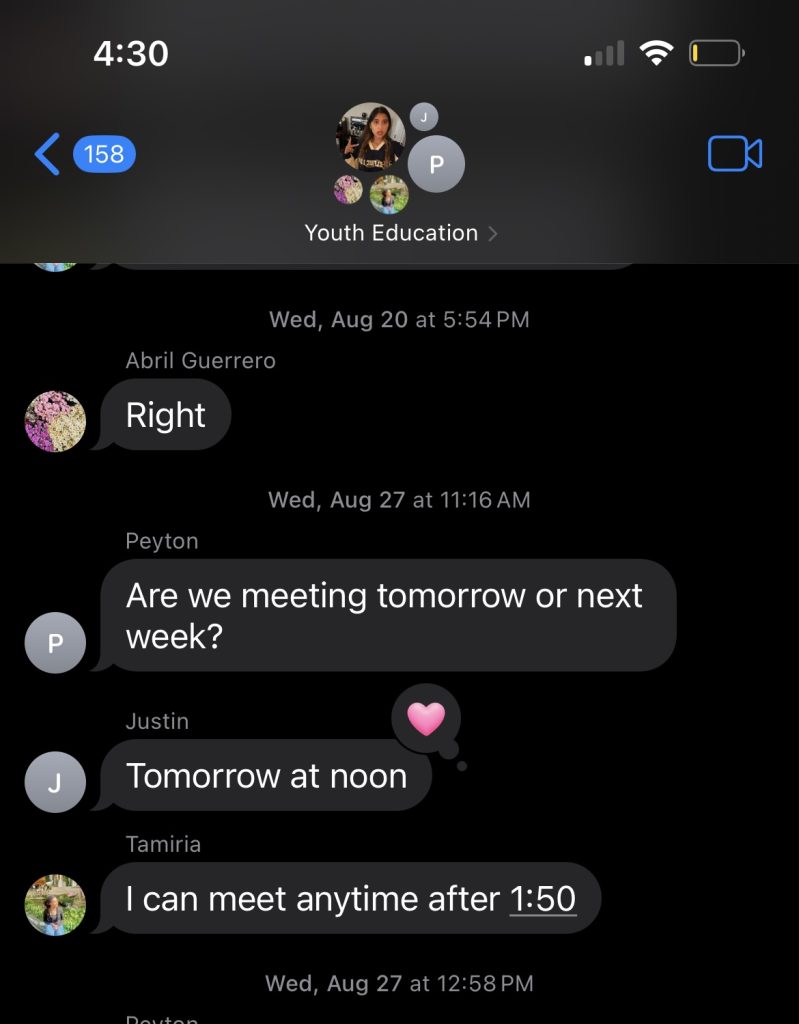Tap Peyton's avatar beside the meeting question
Image resolution: width=799 pixels, height=1024 pixels.
pyautogui.click(x=55, y=642)
